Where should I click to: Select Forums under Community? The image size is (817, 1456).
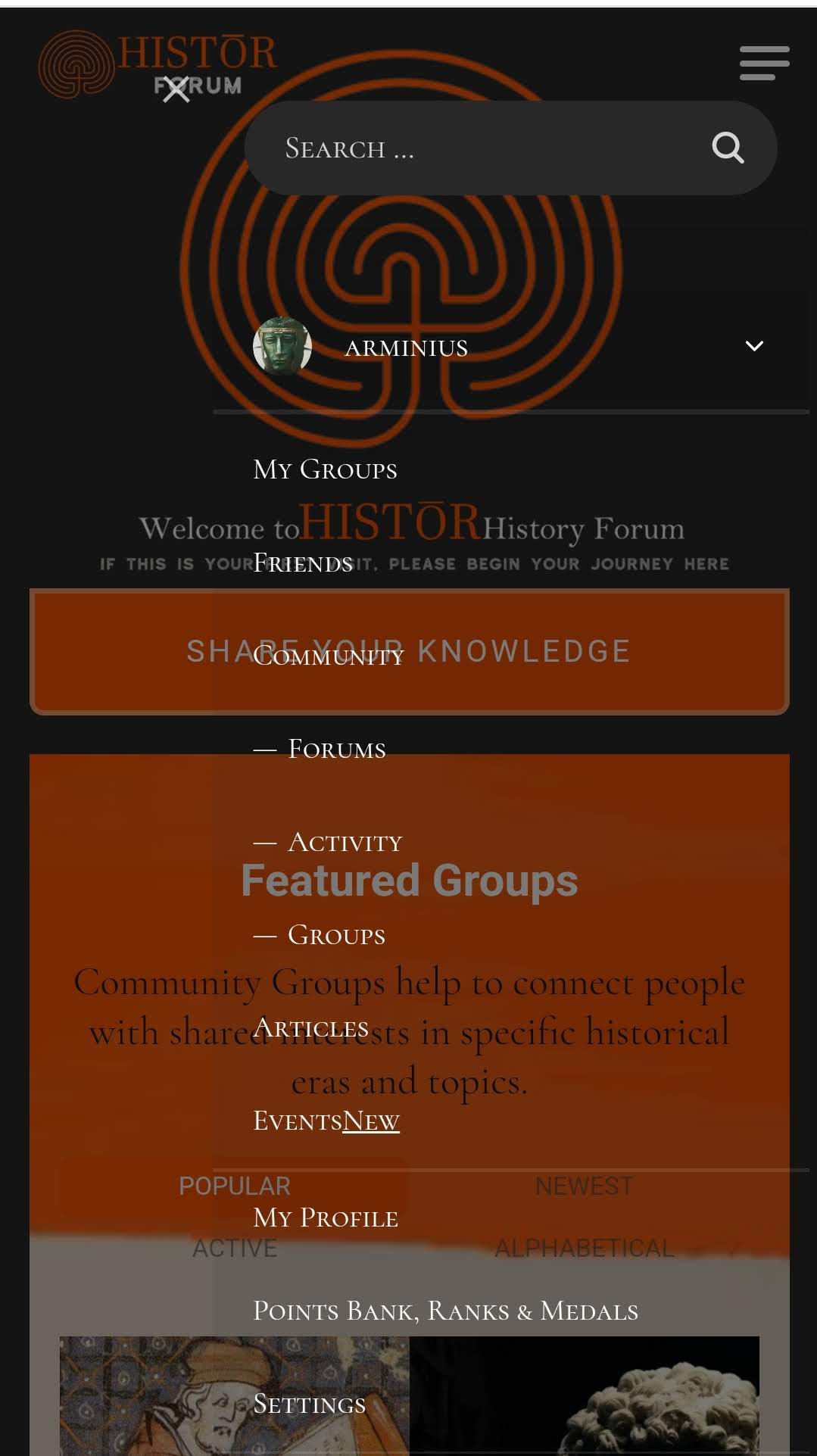(336, 749)
